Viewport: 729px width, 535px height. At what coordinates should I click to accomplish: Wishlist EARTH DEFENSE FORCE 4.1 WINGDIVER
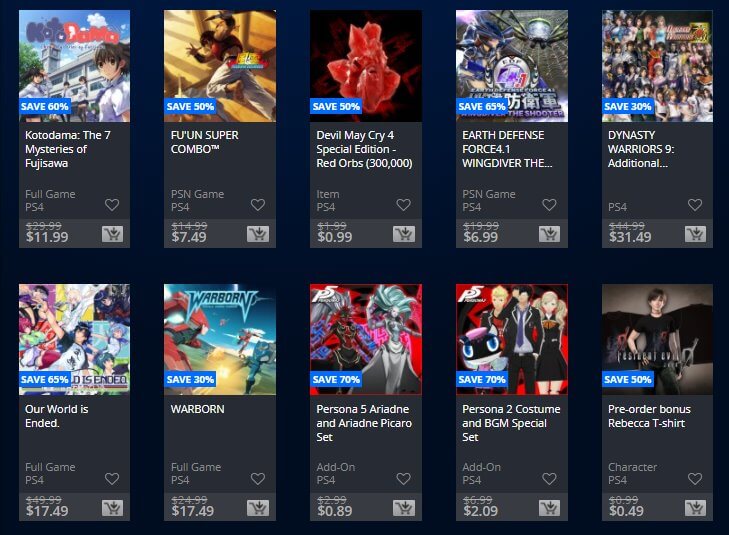coord(550,204)
